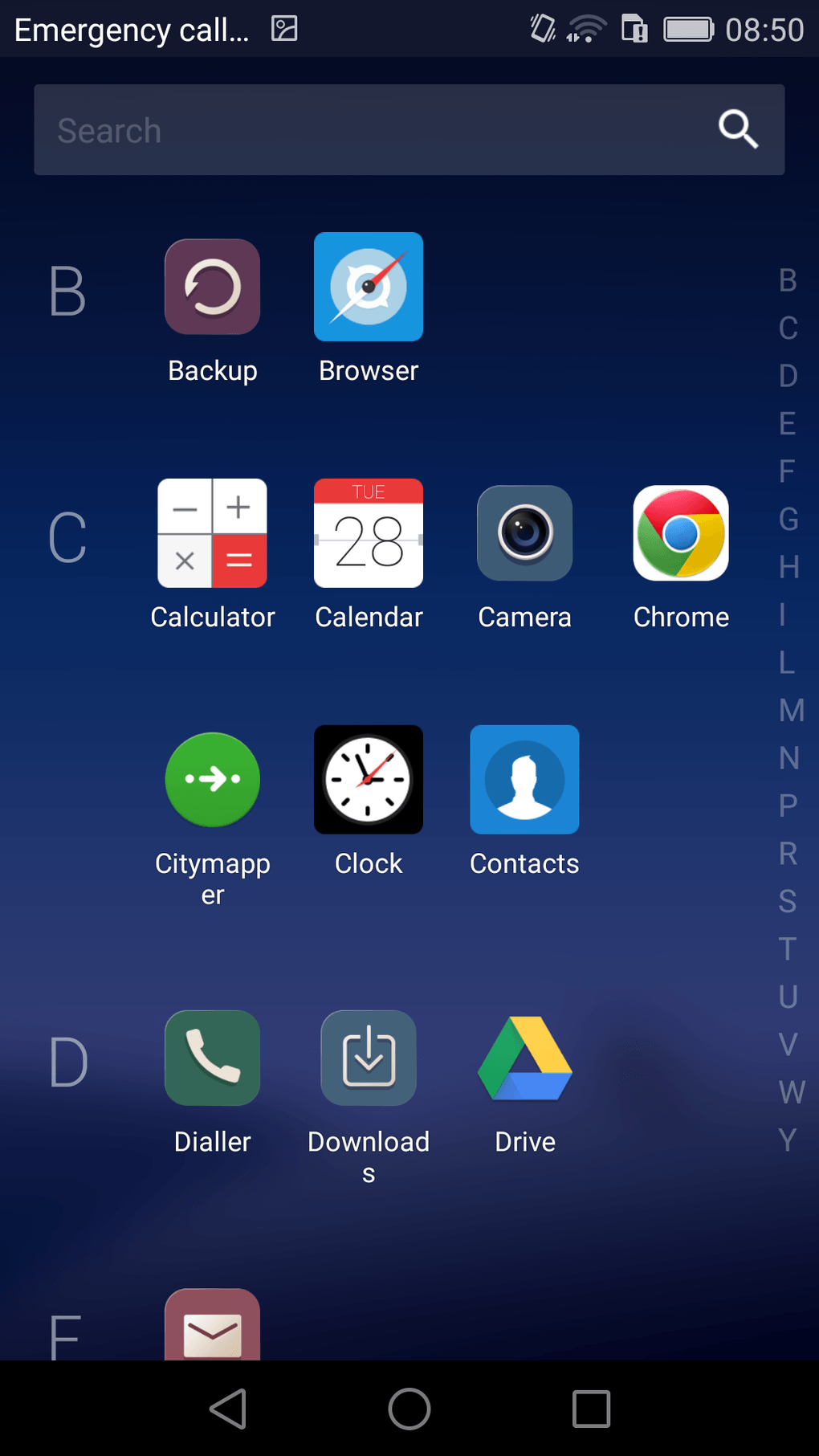Go to the home screen
The width and height of the screenshot is (819, 1456).
click(x=409, y=1409)
